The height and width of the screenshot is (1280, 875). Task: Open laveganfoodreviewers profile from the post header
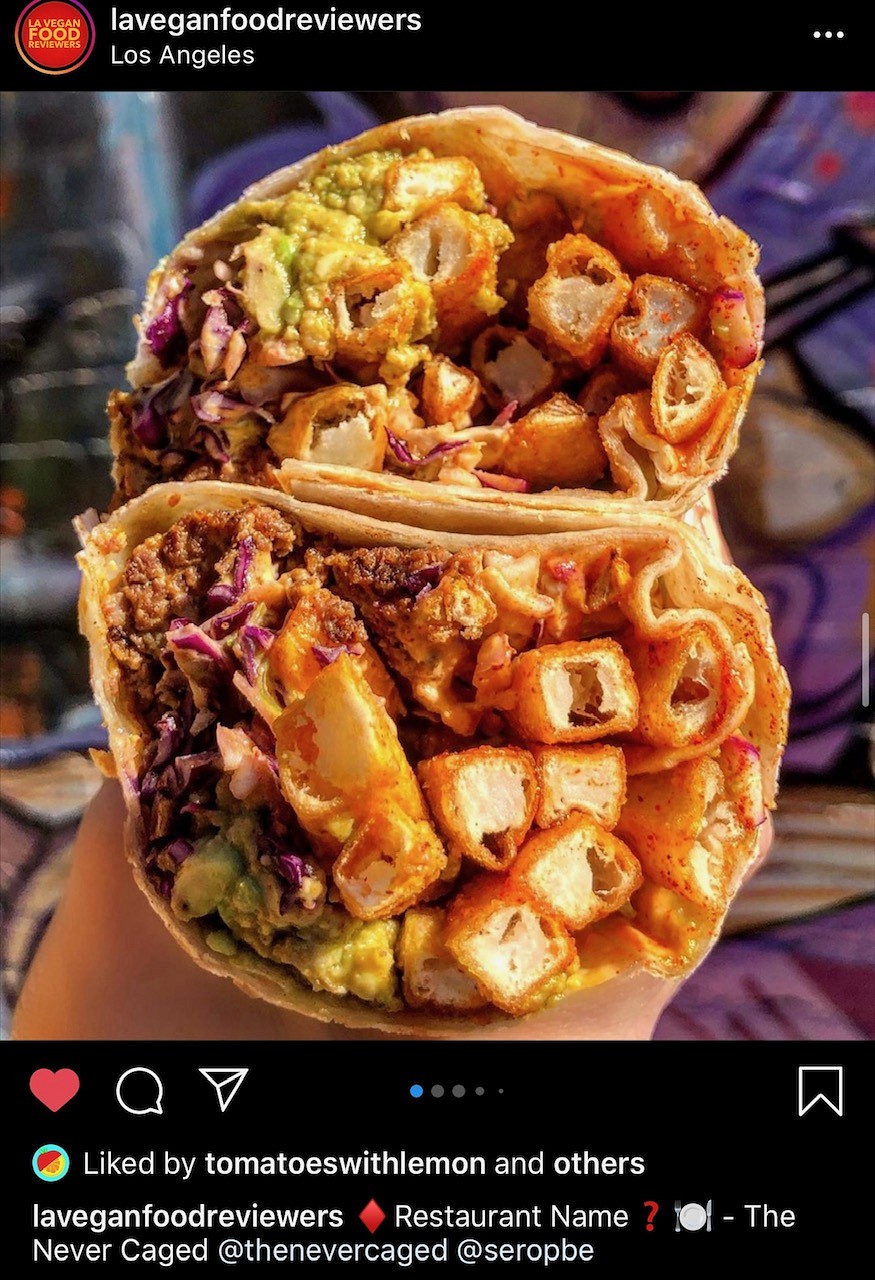tap(265, 20)
